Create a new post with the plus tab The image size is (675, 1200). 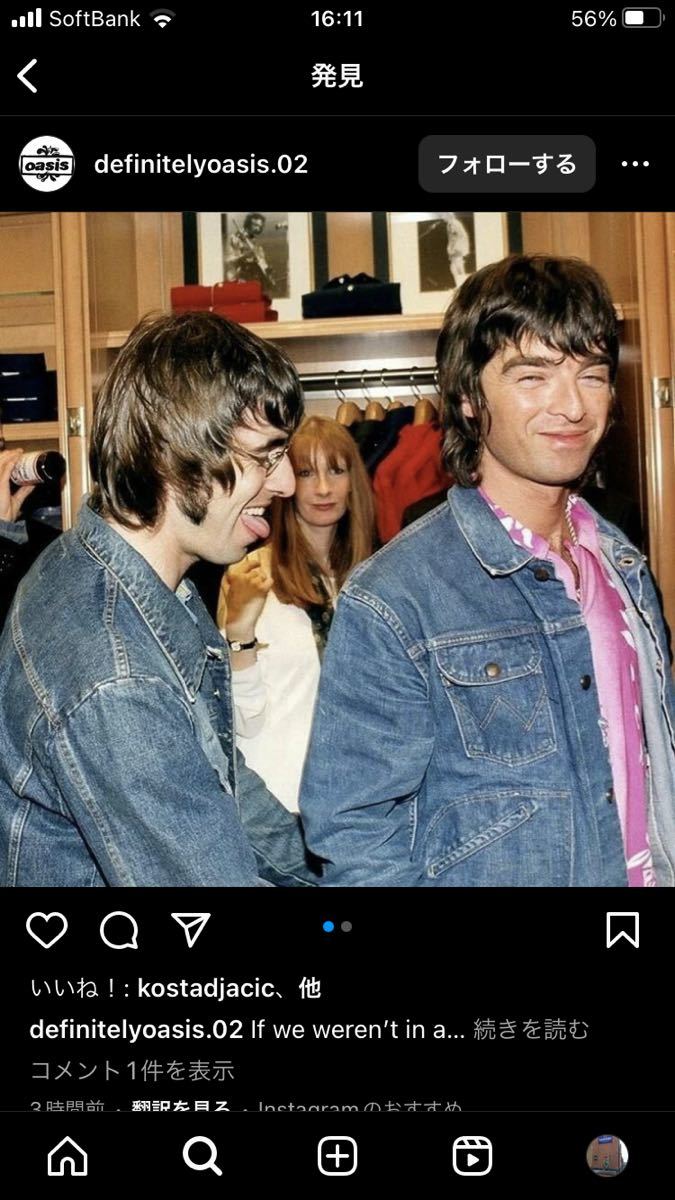[x=337, y=1157]
